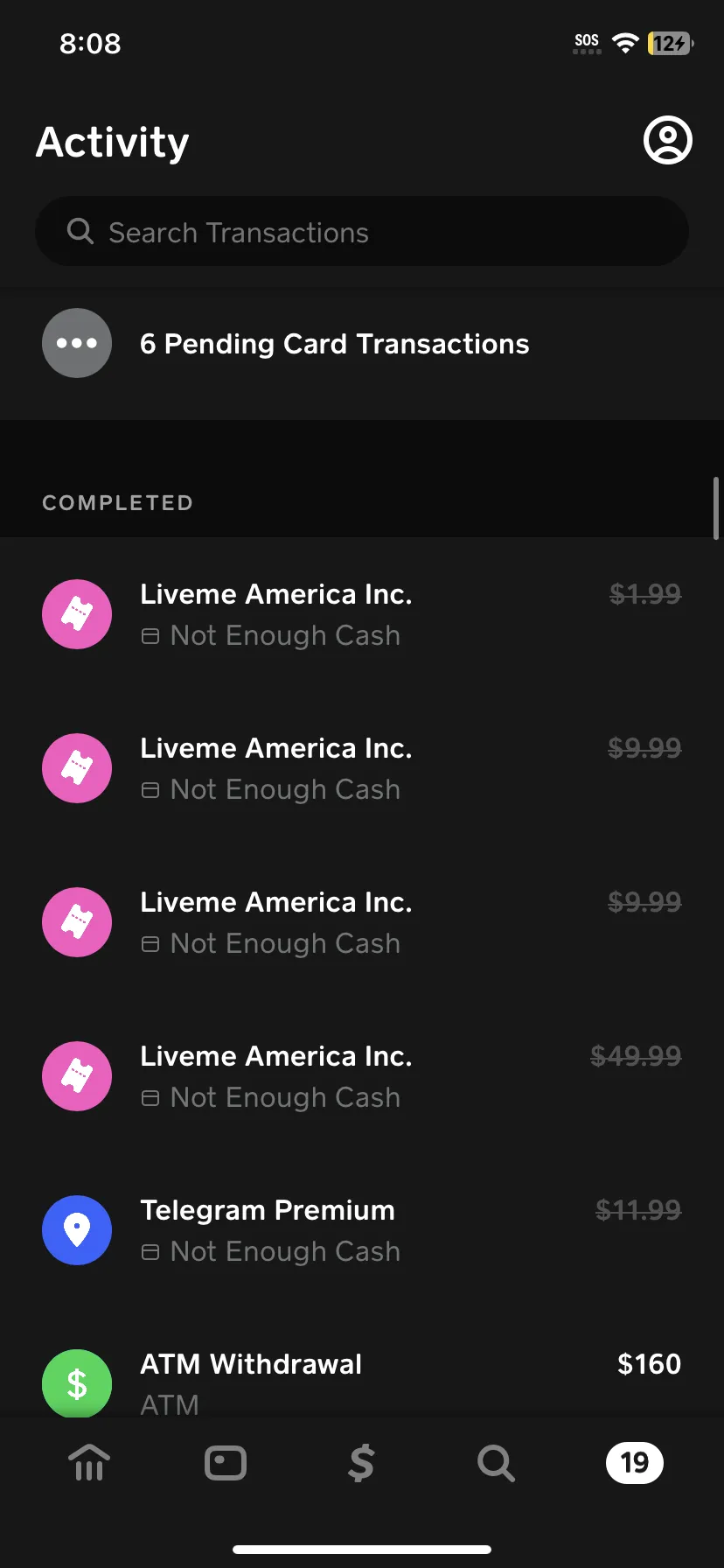Tap the Search Transactions field
Screen dimensions: 724x1568
click(362, 232)
